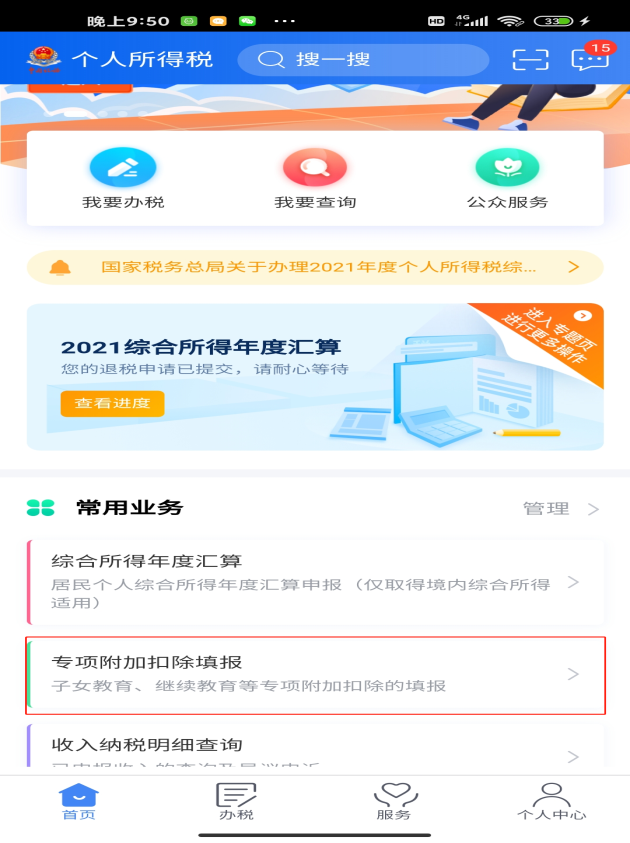Open 专项附加扣除填报 row
This screenshot has height=843, width=630.
(x=315, y=674)
